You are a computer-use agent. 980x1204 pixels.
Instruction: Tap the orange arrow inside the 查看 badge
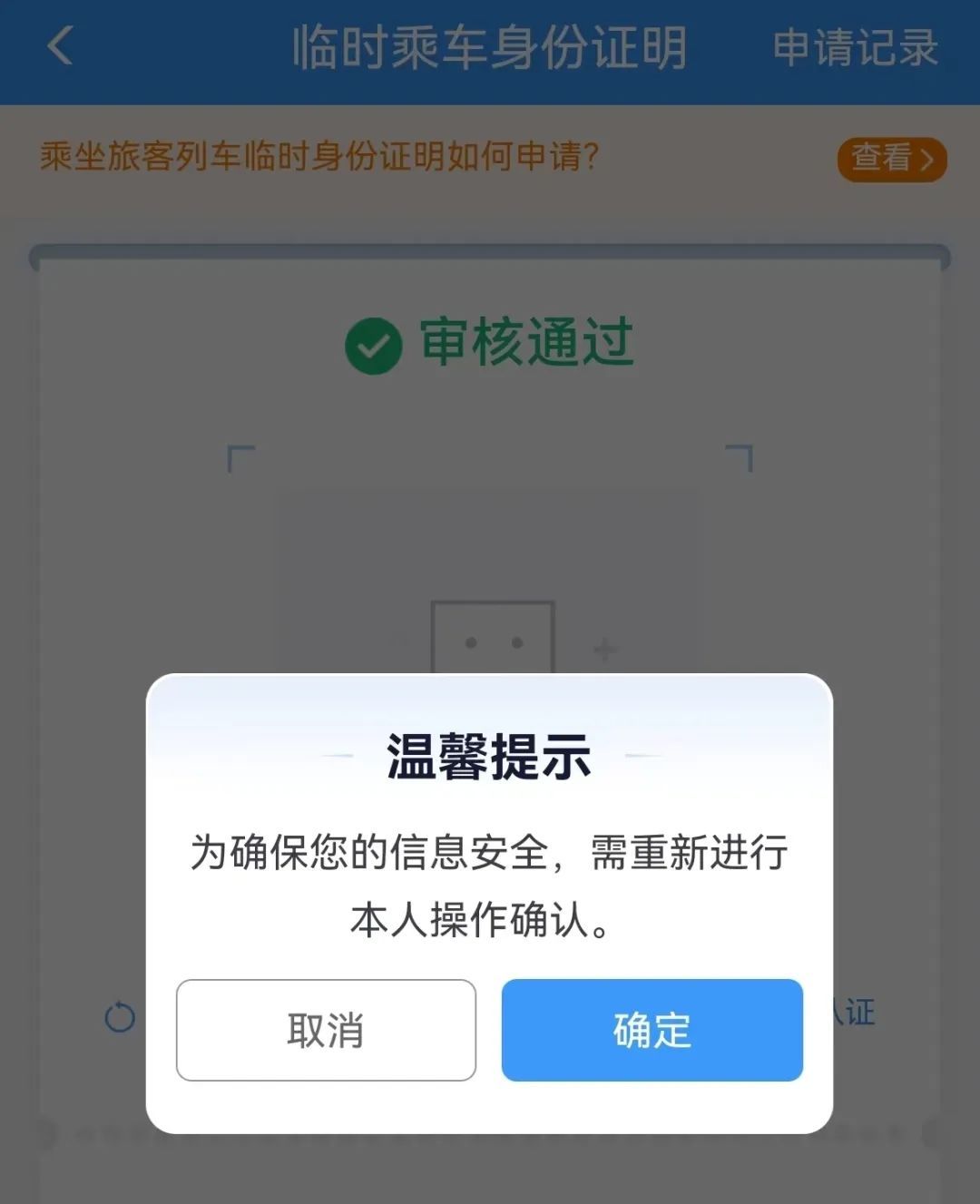point(927,160)
